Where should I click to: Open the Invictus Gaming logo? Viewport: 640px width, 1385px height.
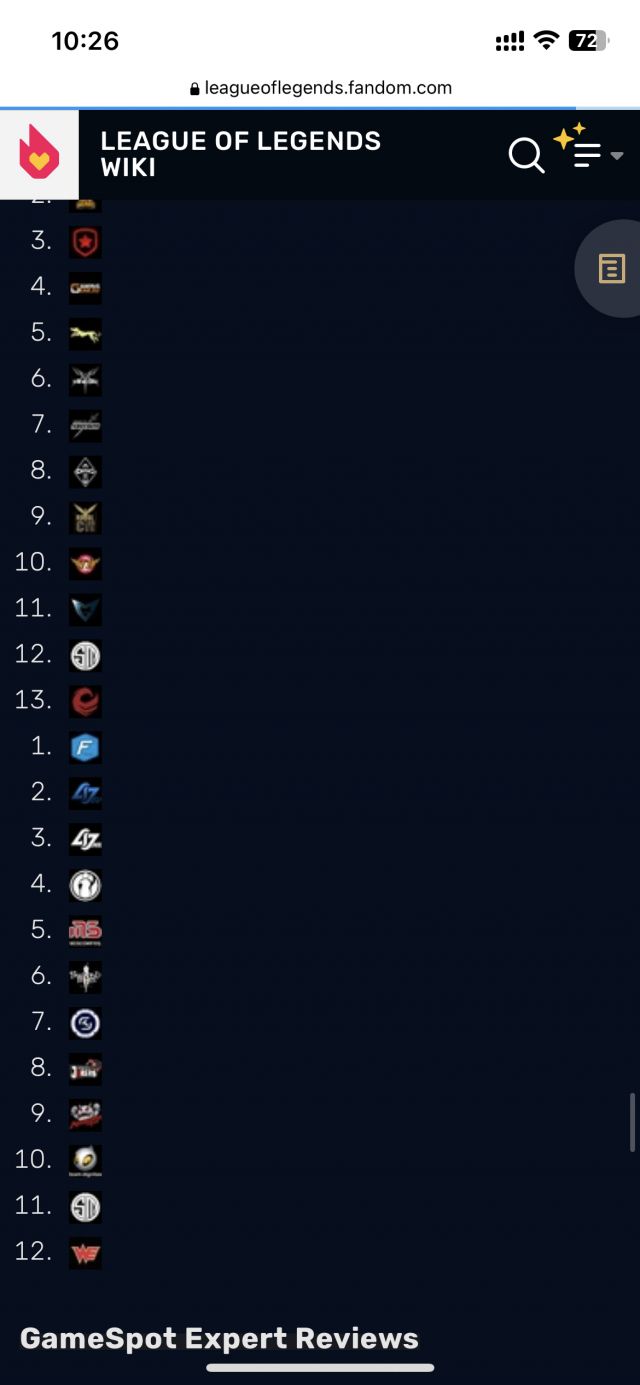[85, 885]
